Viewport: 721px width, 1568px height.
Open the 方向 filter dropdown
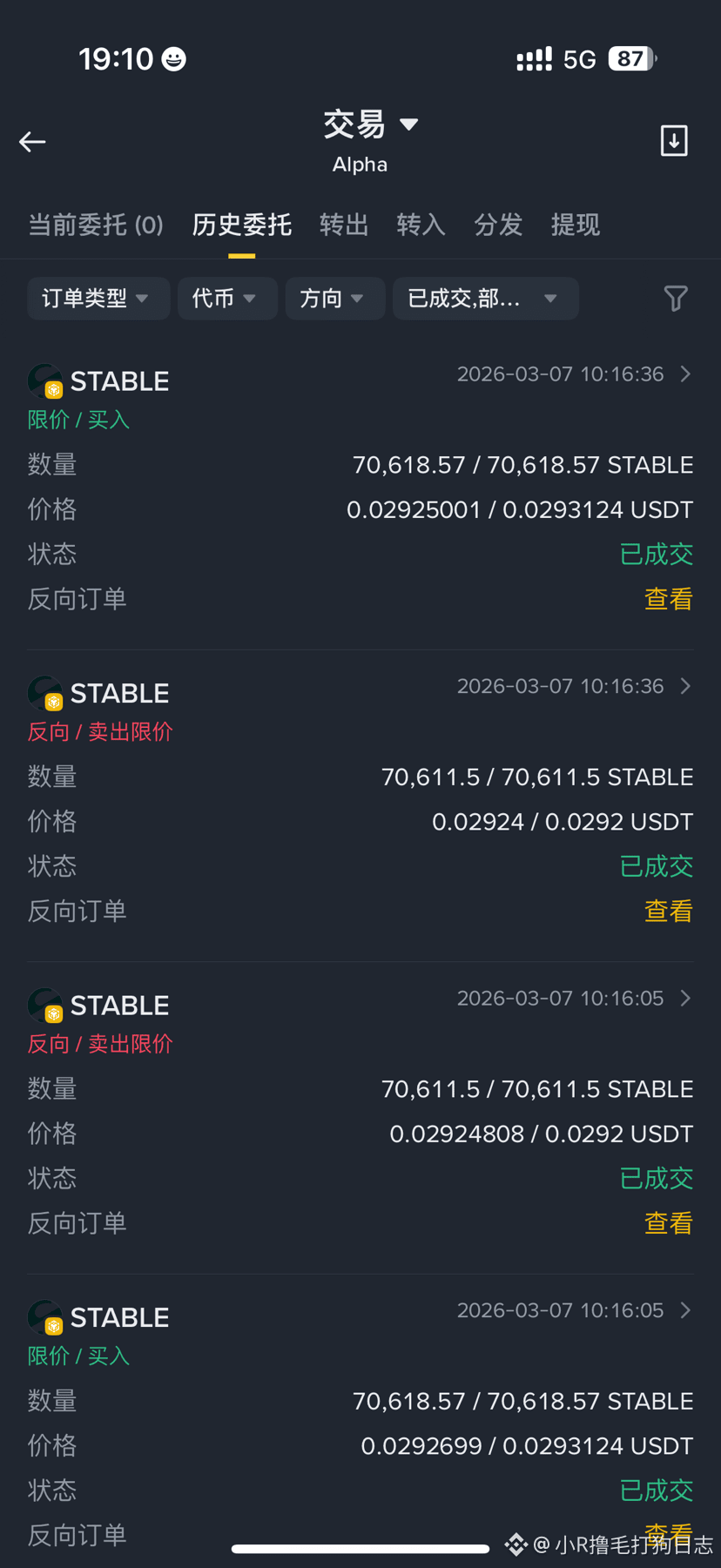334,299
